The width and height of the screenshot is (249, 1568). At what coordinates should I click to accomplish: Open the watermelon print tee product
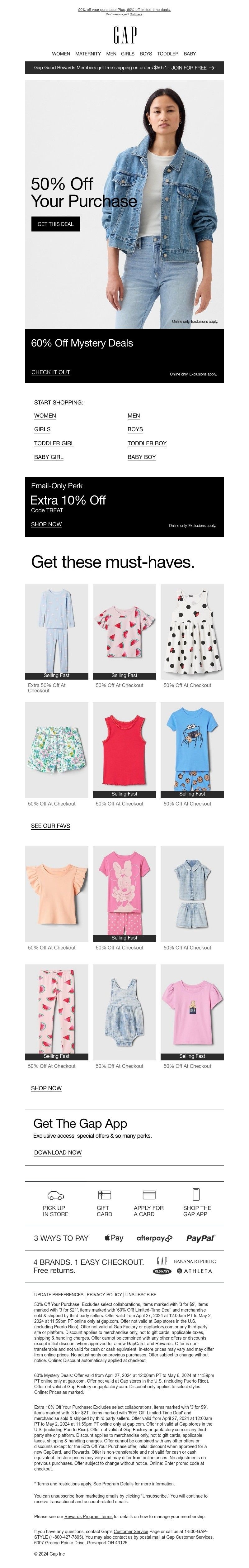click(124, 631)
